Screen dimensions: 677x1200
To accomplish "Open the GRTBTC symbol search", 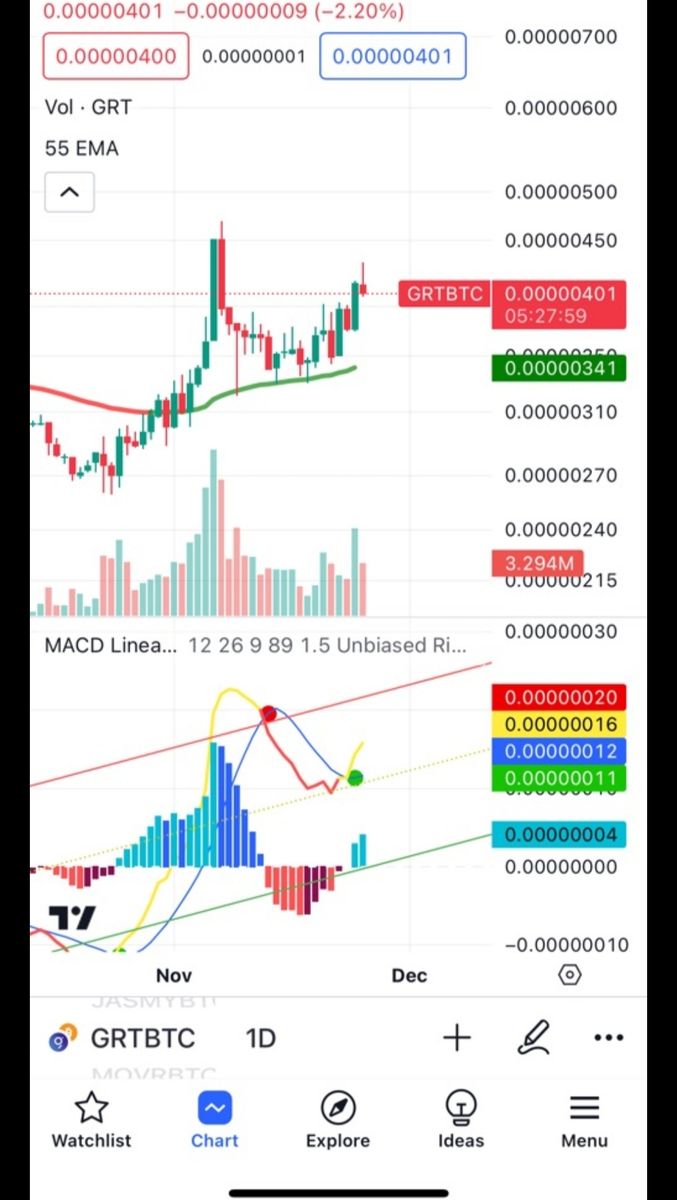I will tap(142, 1038).
